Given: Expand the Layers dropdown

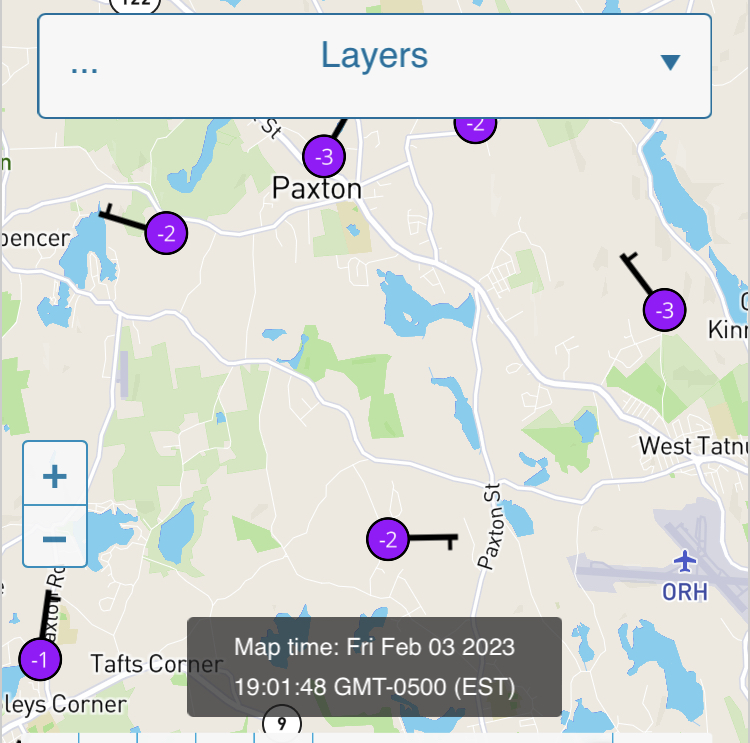Looking at the screenshot, I should pos(374,66).
